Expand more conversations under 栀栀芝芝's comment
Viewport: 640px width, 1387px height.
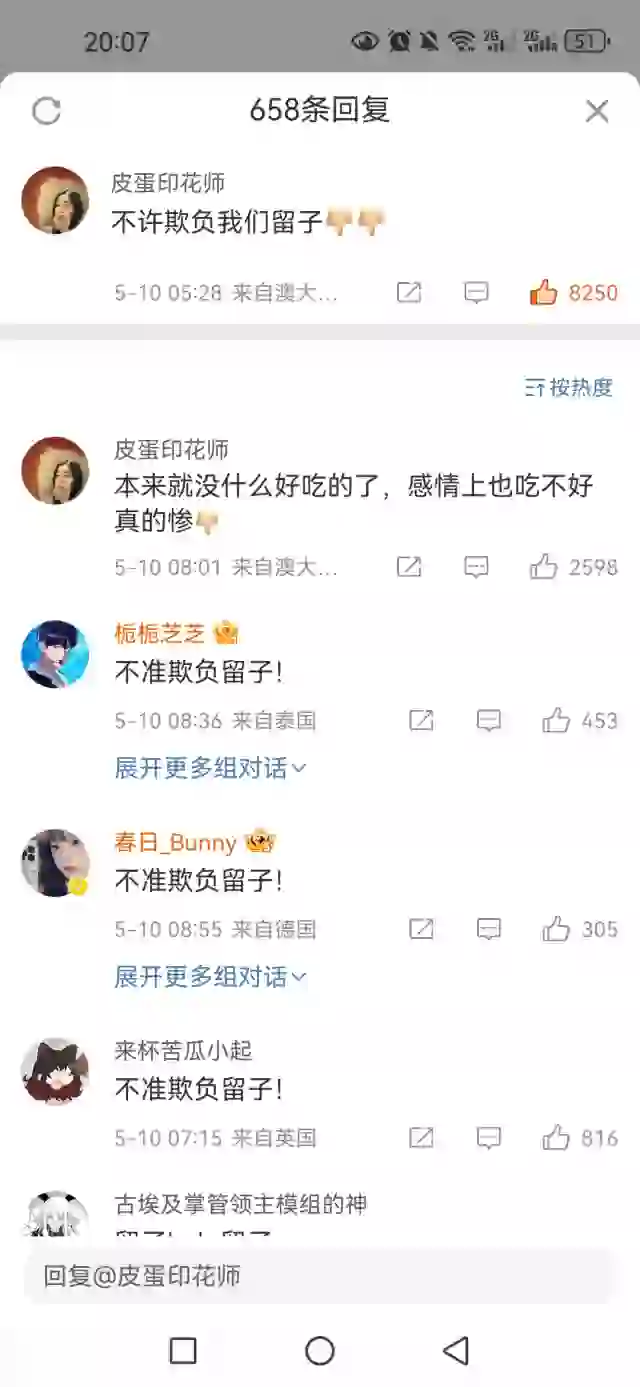coord(210,768)
